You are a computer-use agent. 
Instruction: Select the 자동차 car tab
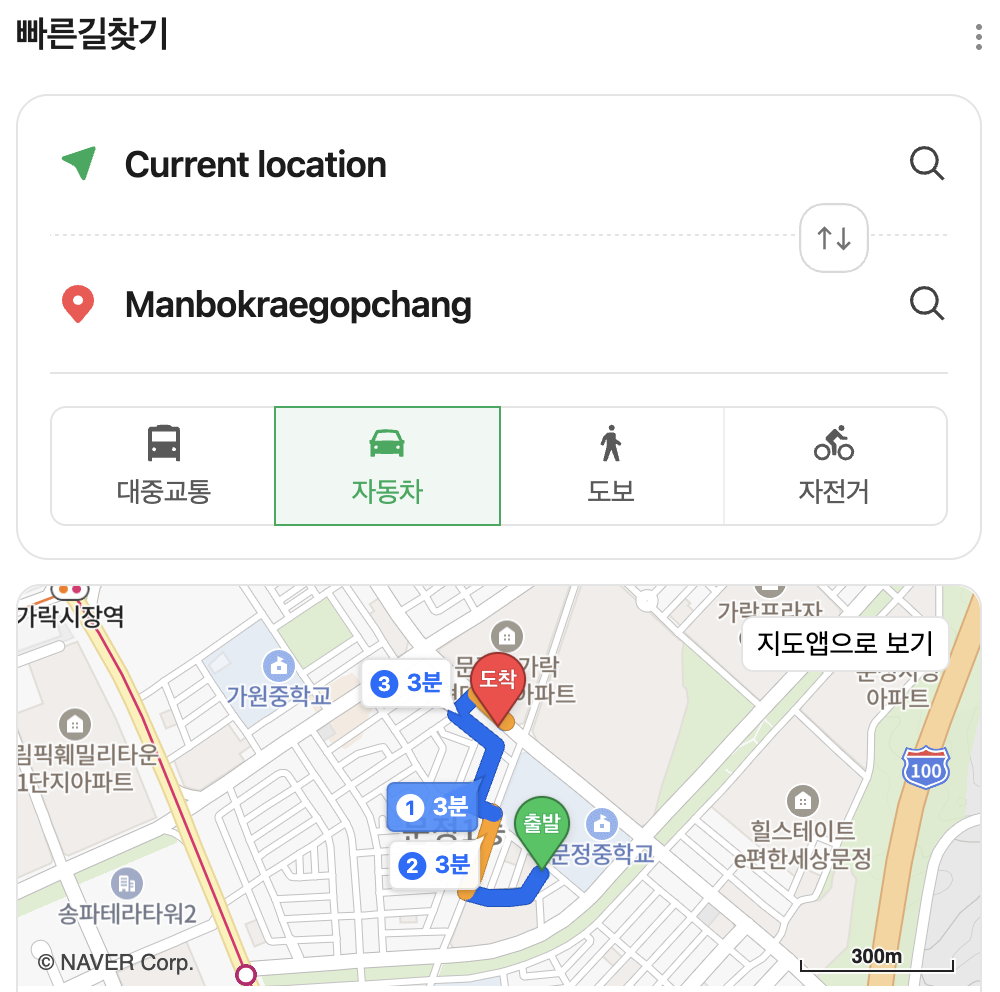click(x=387, y=466)
